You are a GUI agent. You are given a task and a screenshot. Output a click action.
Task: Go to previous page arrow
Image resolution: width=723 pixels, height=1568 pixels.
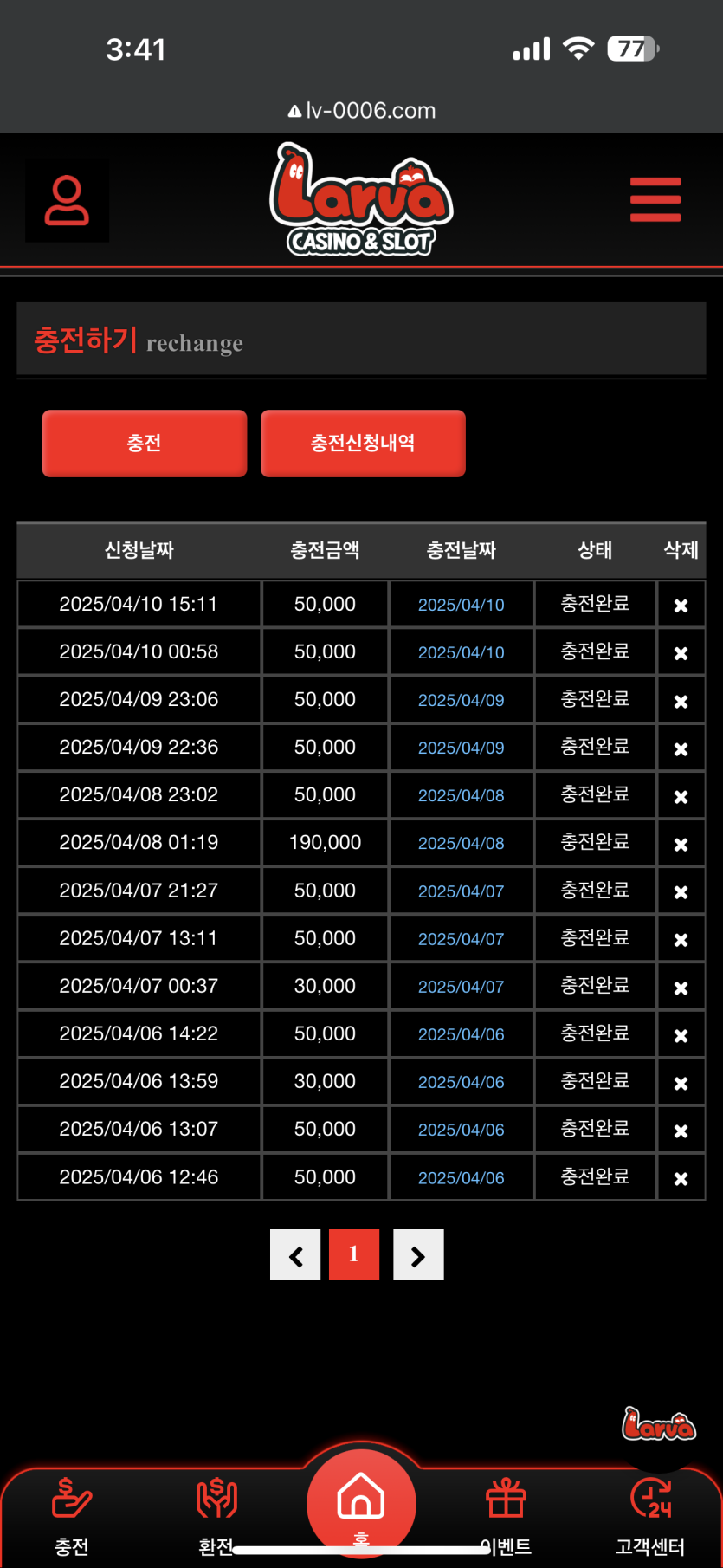tap(295, 1254)
